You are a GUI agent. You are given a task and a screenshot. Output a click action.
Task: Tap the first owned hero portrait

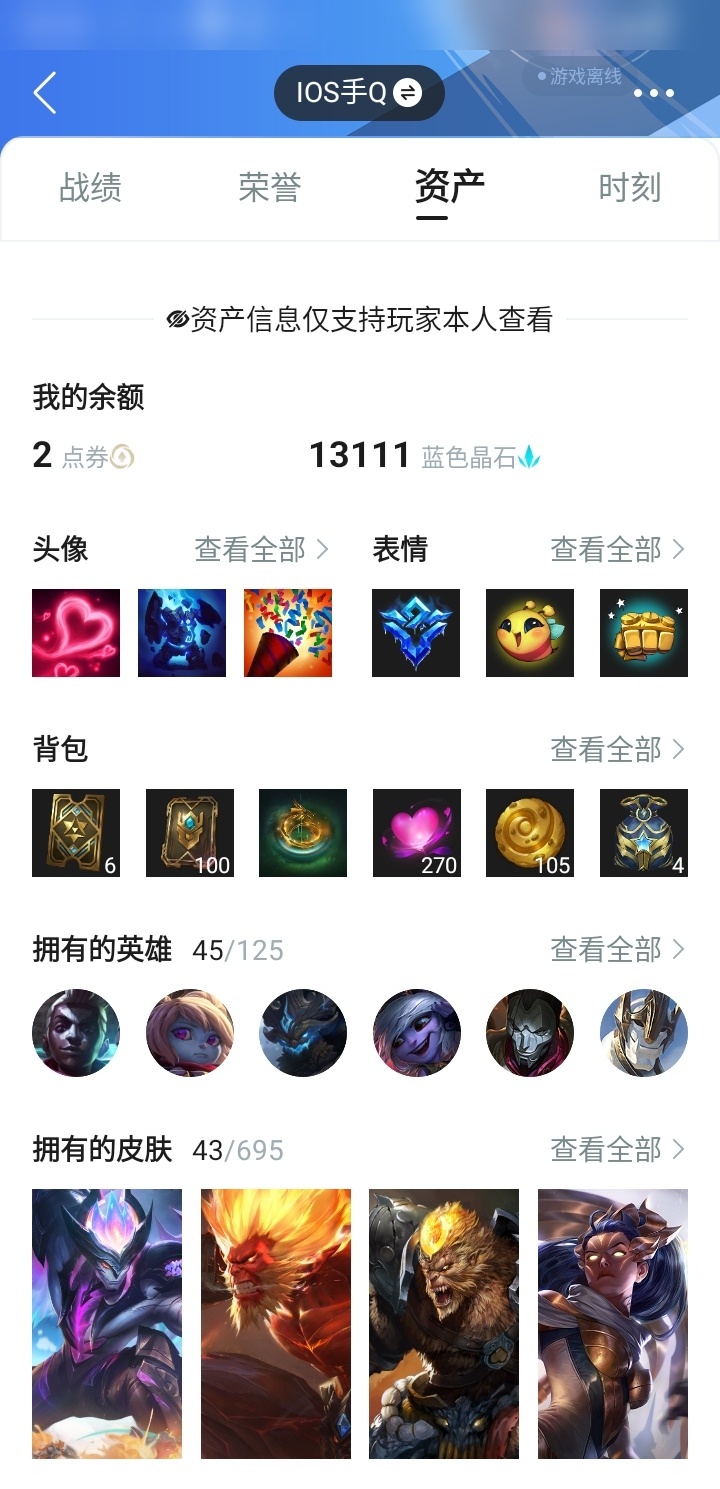click(x=76, y=1033)
